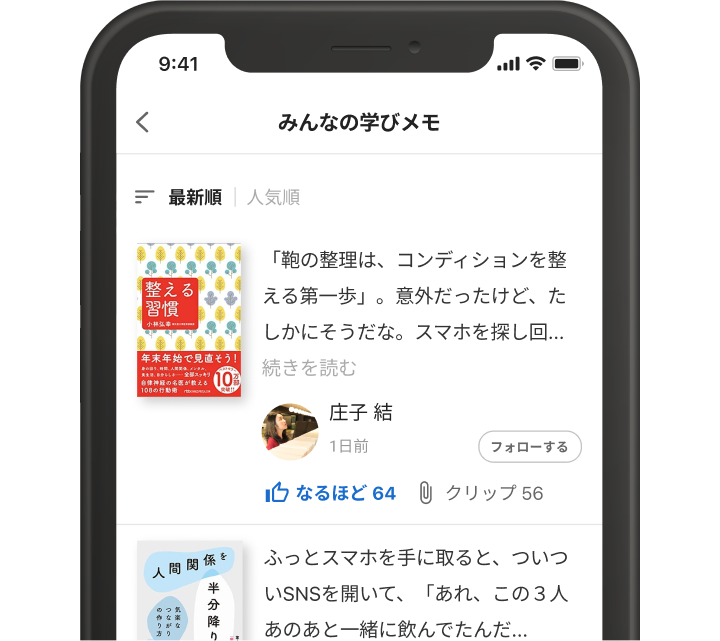
Task: Open the 整える習慣 book cover
Action: pos(189,319)
